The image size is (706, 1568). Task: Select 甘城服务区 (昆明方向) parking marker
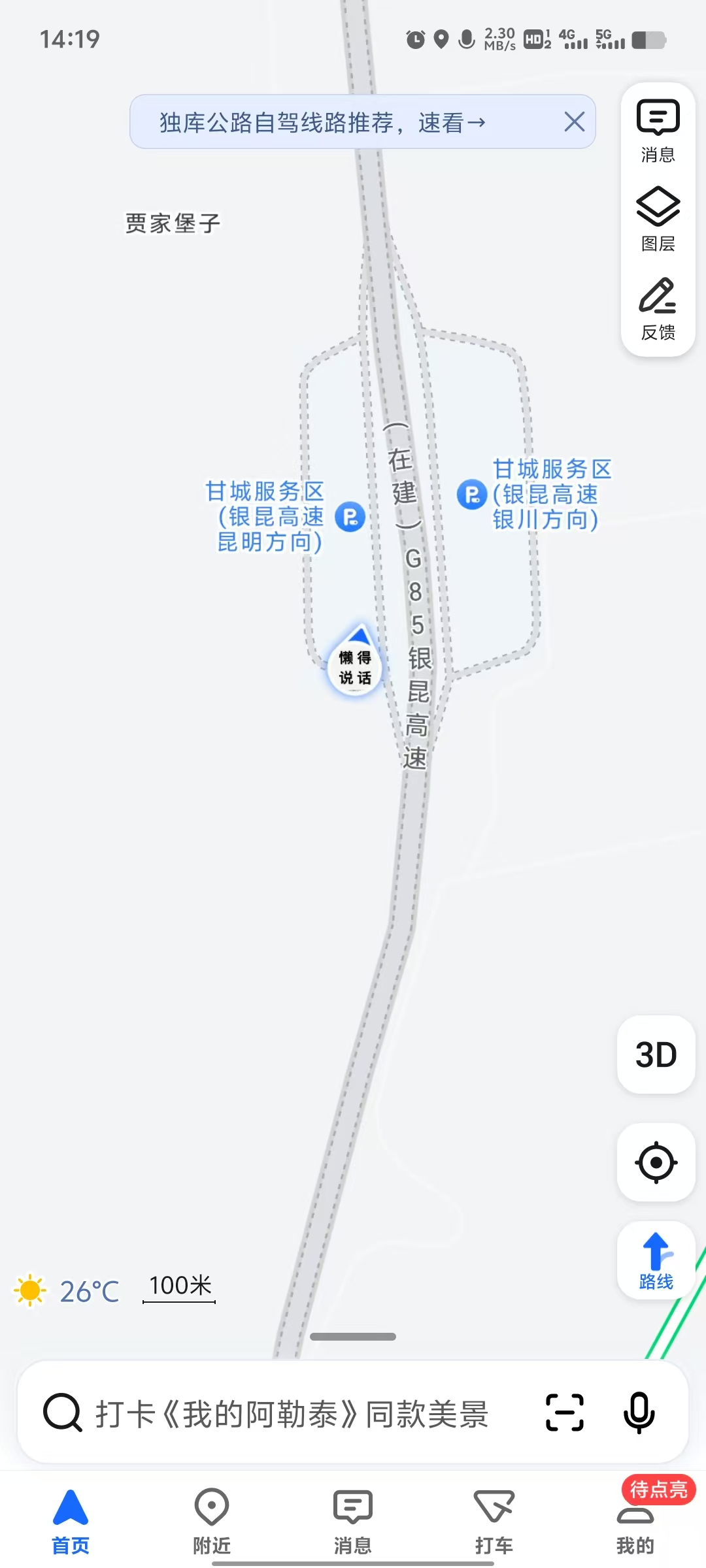pyautogui.click(x=350, y=517)
